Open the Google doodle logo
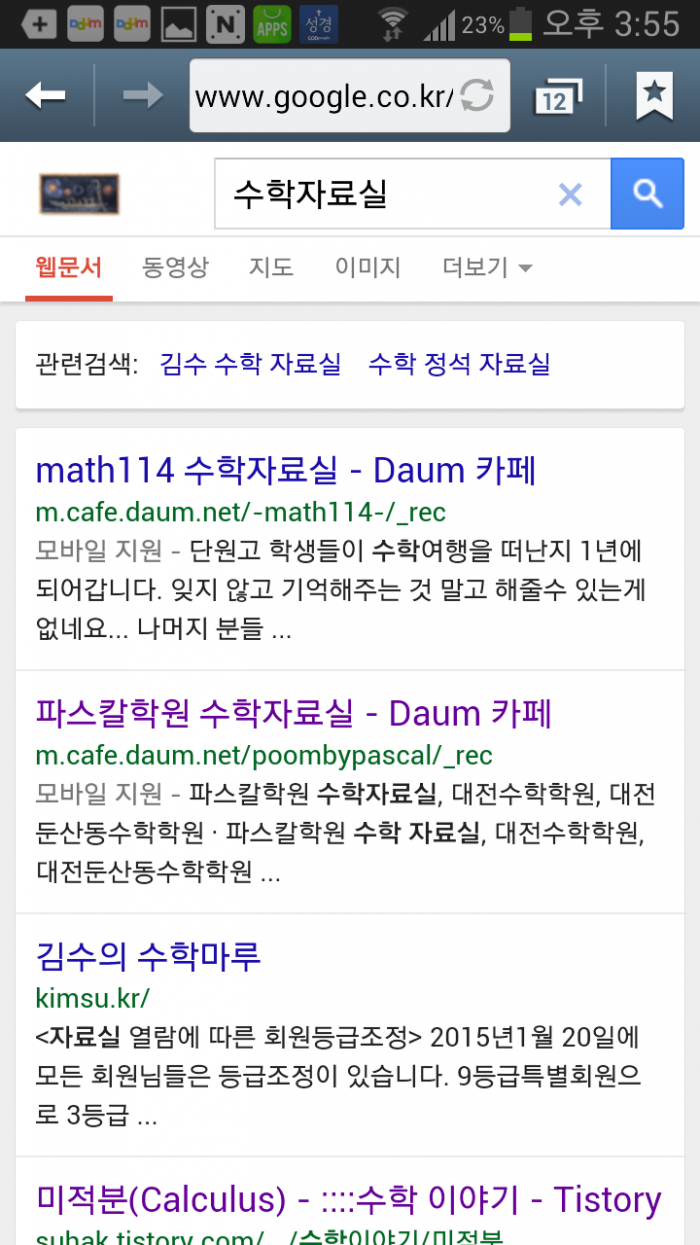Image resolution: width=700 pixels, height=1245 pixels. click(x=79, y=194)
